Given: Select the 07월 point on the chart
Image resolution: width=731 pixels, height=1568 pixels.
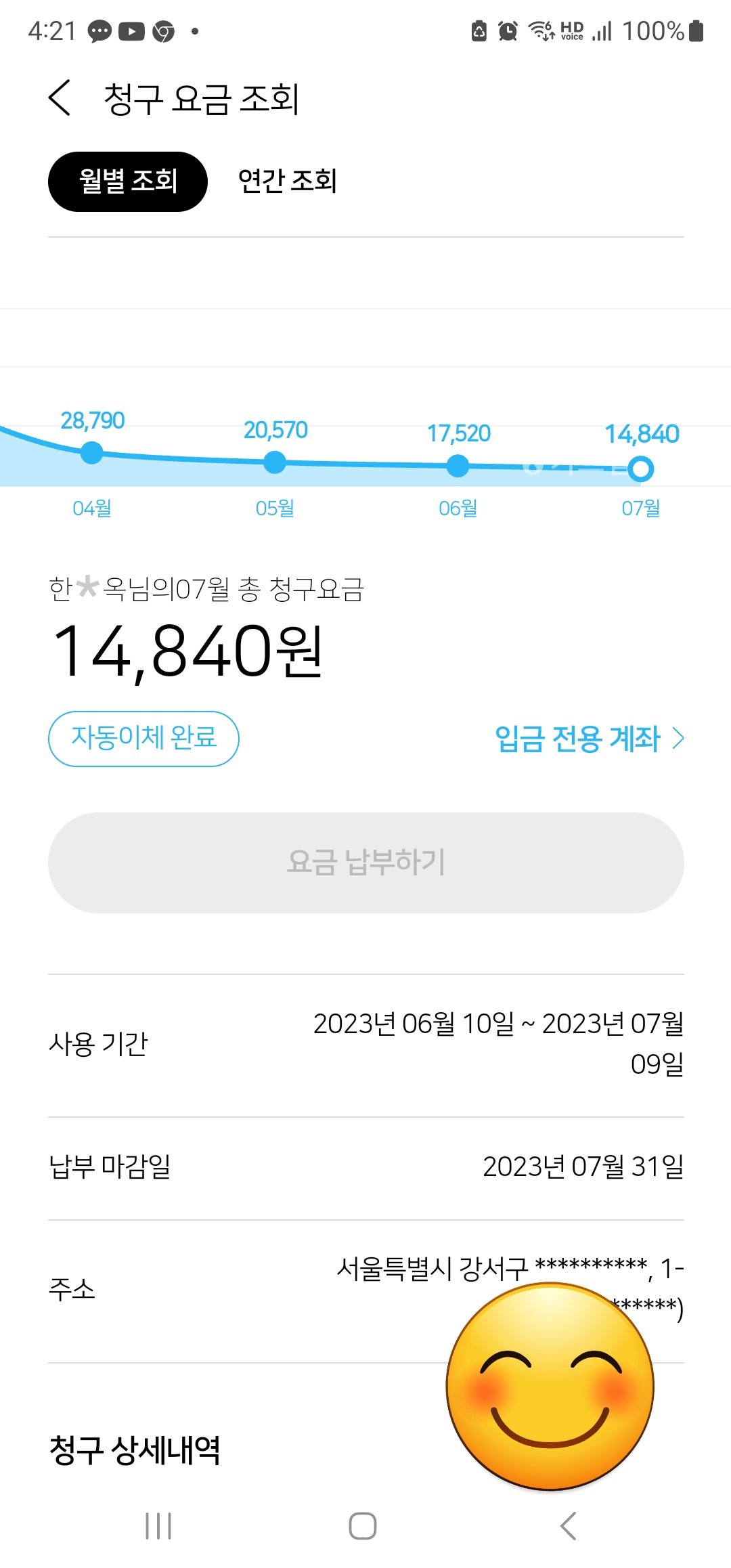Looking at the screenshot, I should click(x=640, y=469).
